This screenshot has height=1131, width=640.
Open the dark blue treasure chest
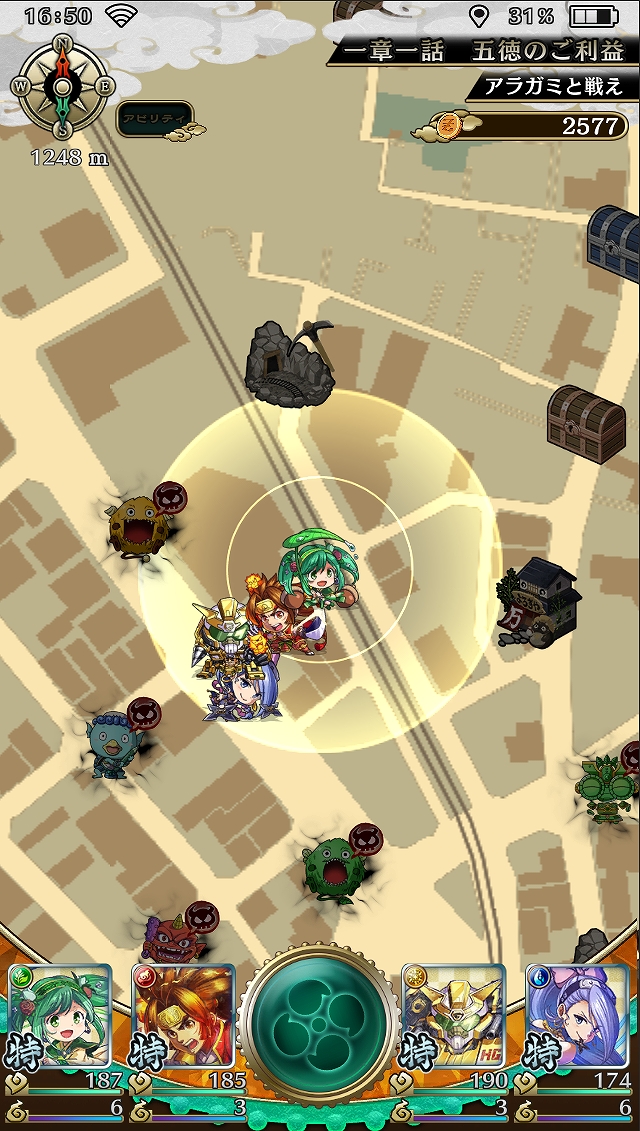[x=614, y=243]
